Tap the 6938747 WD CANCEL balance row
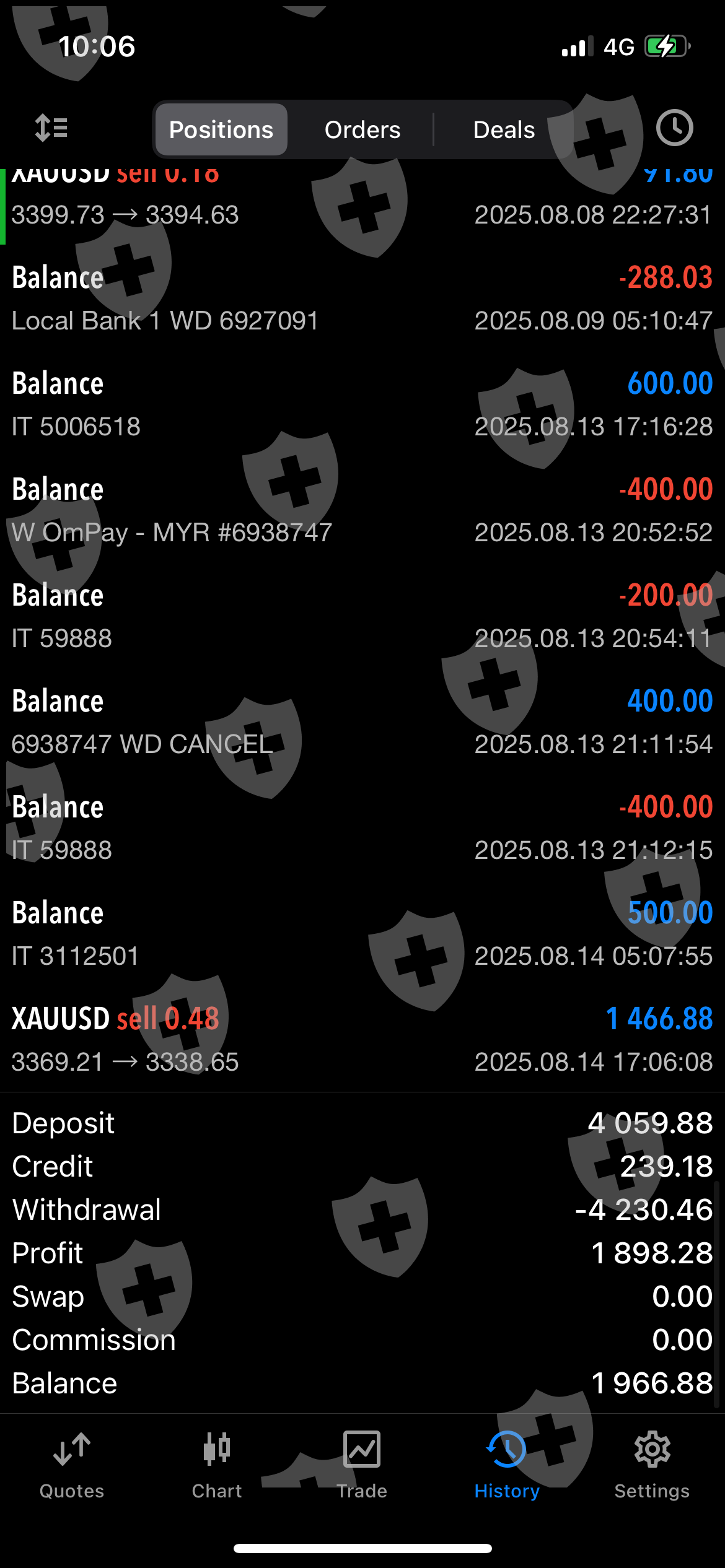 [362, 722]
